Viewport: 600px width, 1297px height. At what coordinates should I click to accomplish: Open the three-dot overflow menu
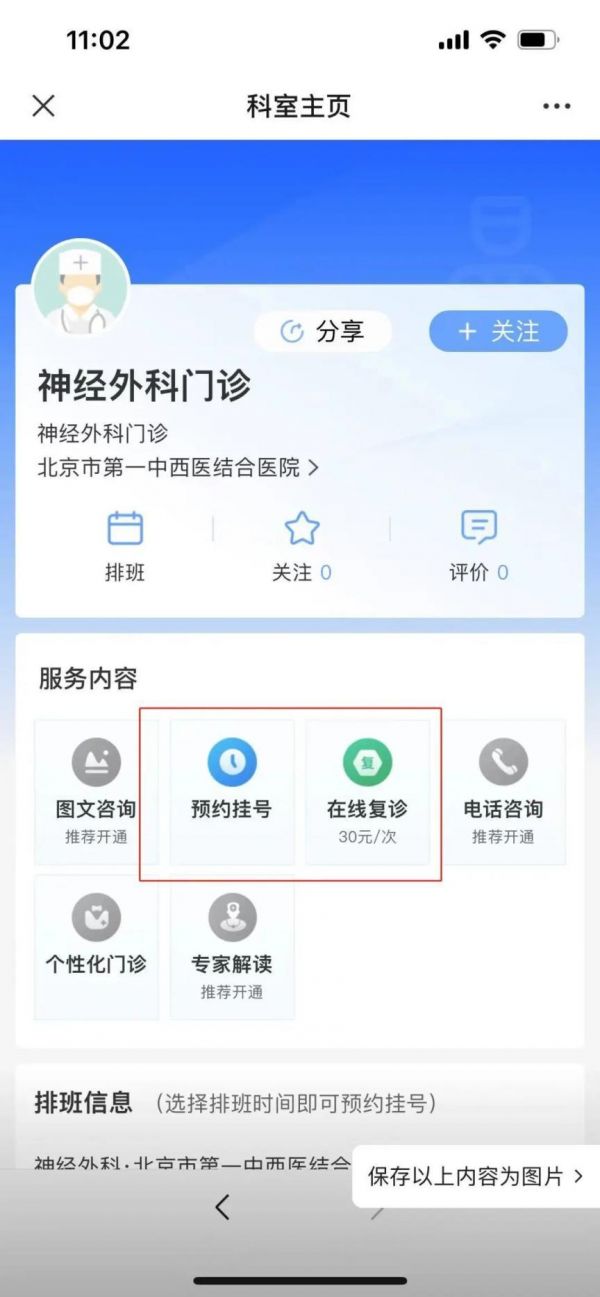point(556,106)
